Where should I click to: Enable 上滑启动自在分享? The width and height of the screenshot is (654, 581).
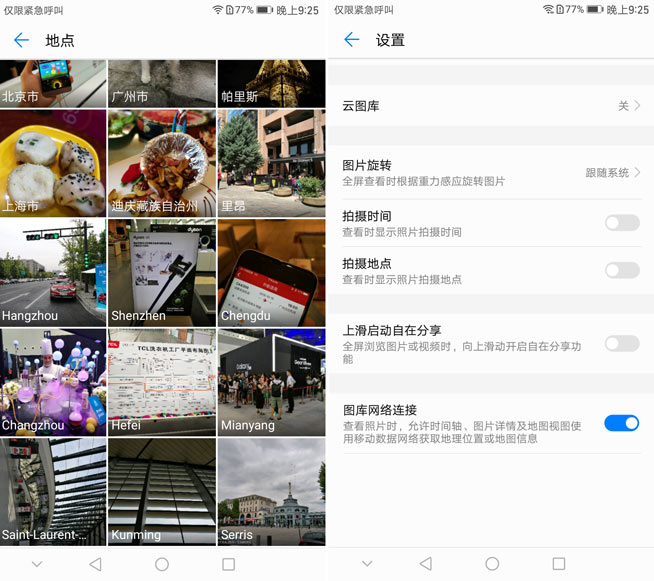(621, 344)
